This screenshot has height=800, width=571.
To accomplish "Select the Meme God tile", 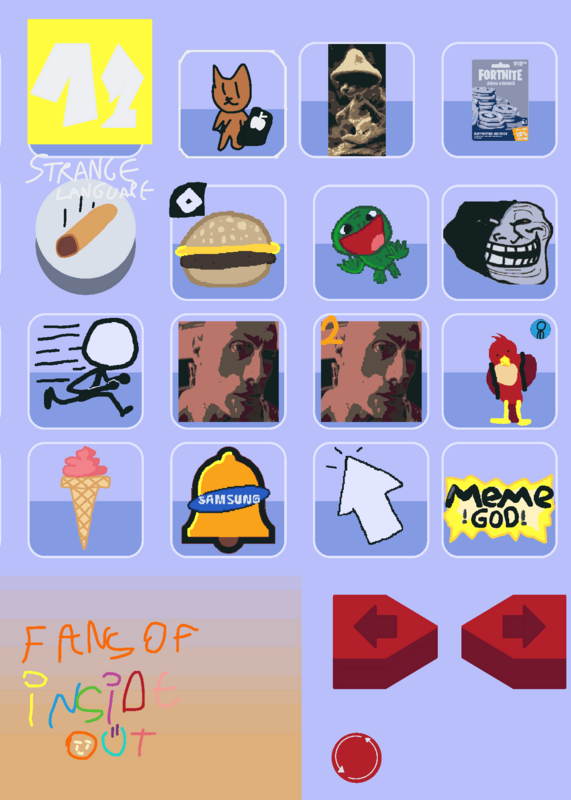I will tap(500, 499).
